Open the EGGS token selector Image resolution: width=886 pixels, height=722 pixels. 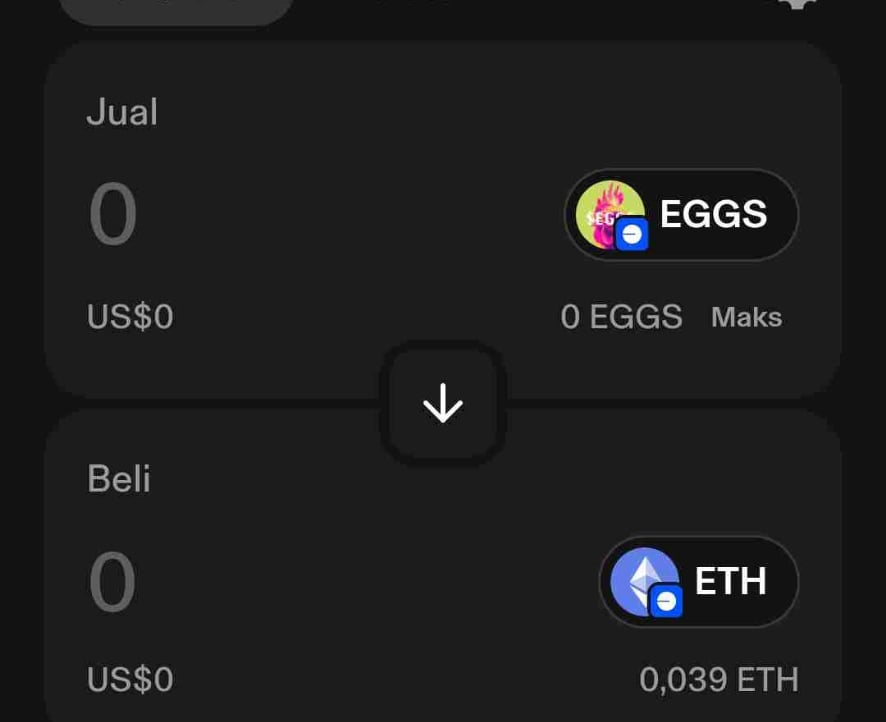681,215
